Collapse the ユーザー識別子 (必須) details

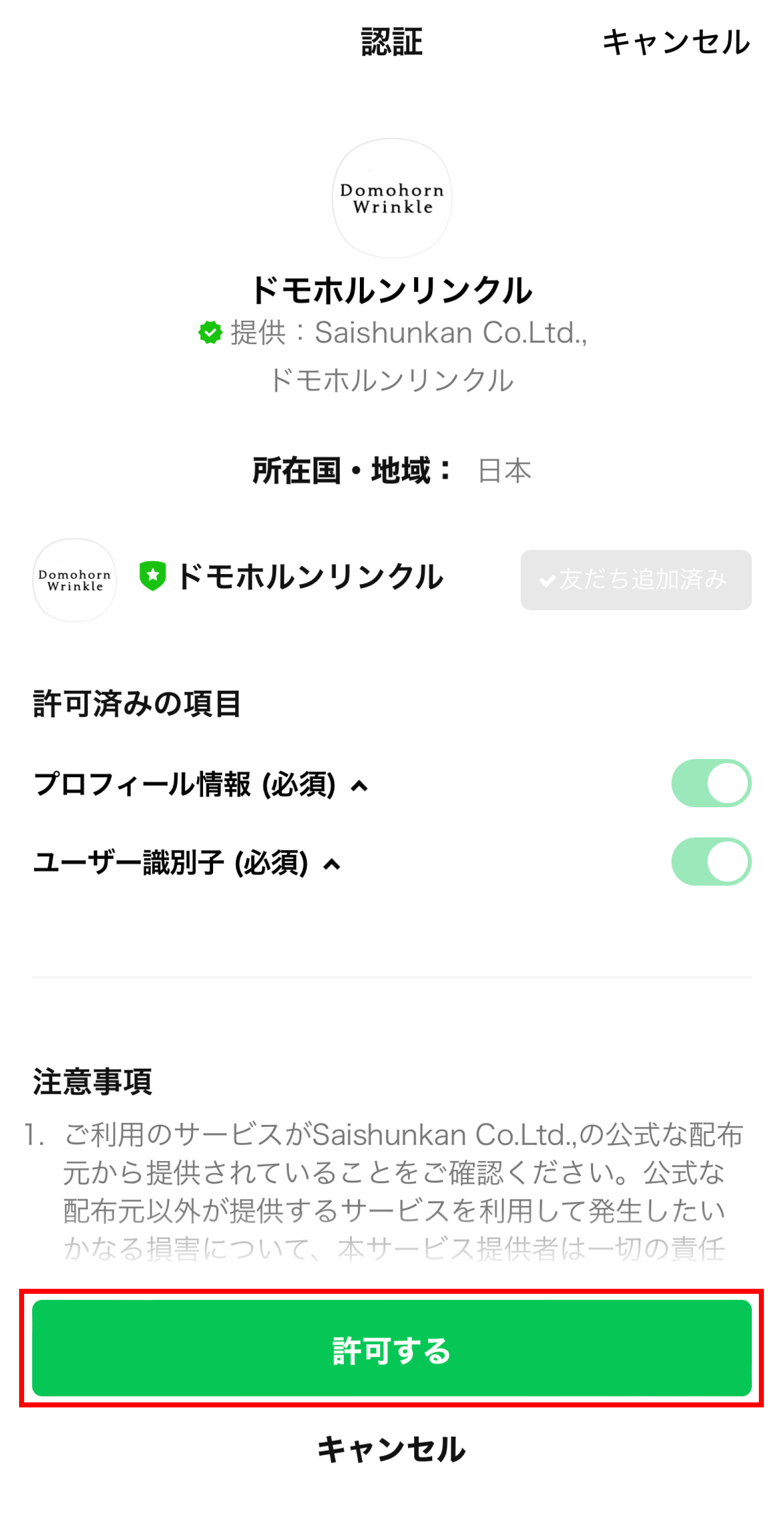coord(332,865)
